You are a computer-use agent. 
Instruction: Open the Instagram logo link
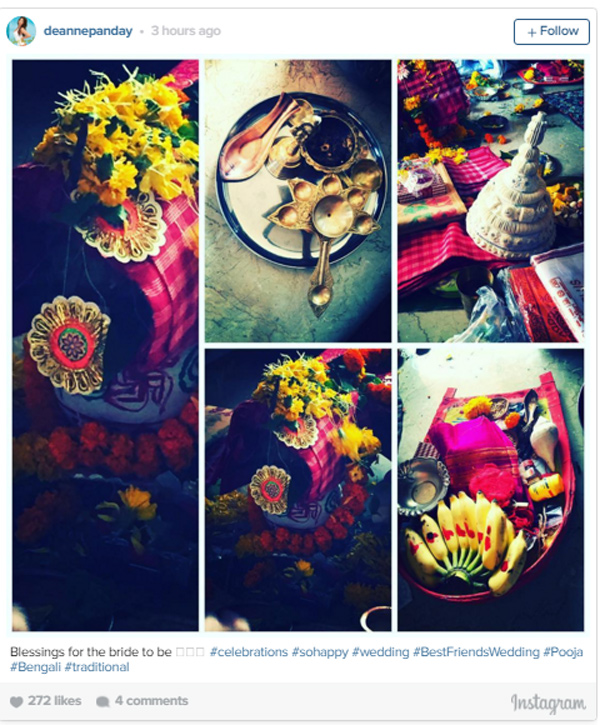click(x=547, y=703)
